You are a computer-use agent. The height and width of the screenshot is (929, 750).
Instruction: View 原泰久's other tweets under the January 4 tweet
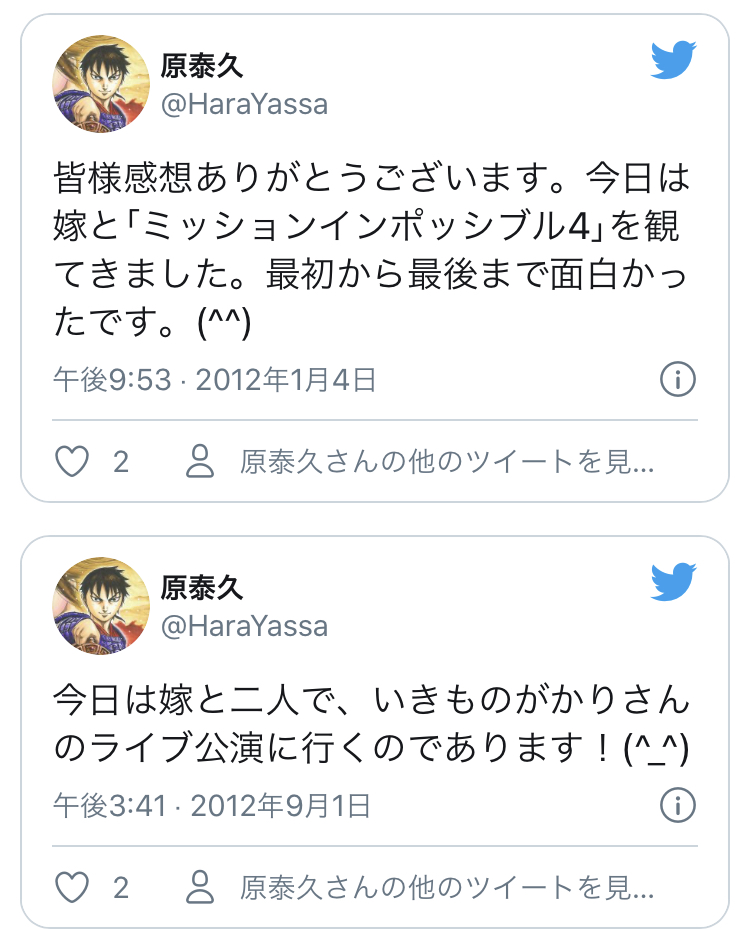pos(422,462)
